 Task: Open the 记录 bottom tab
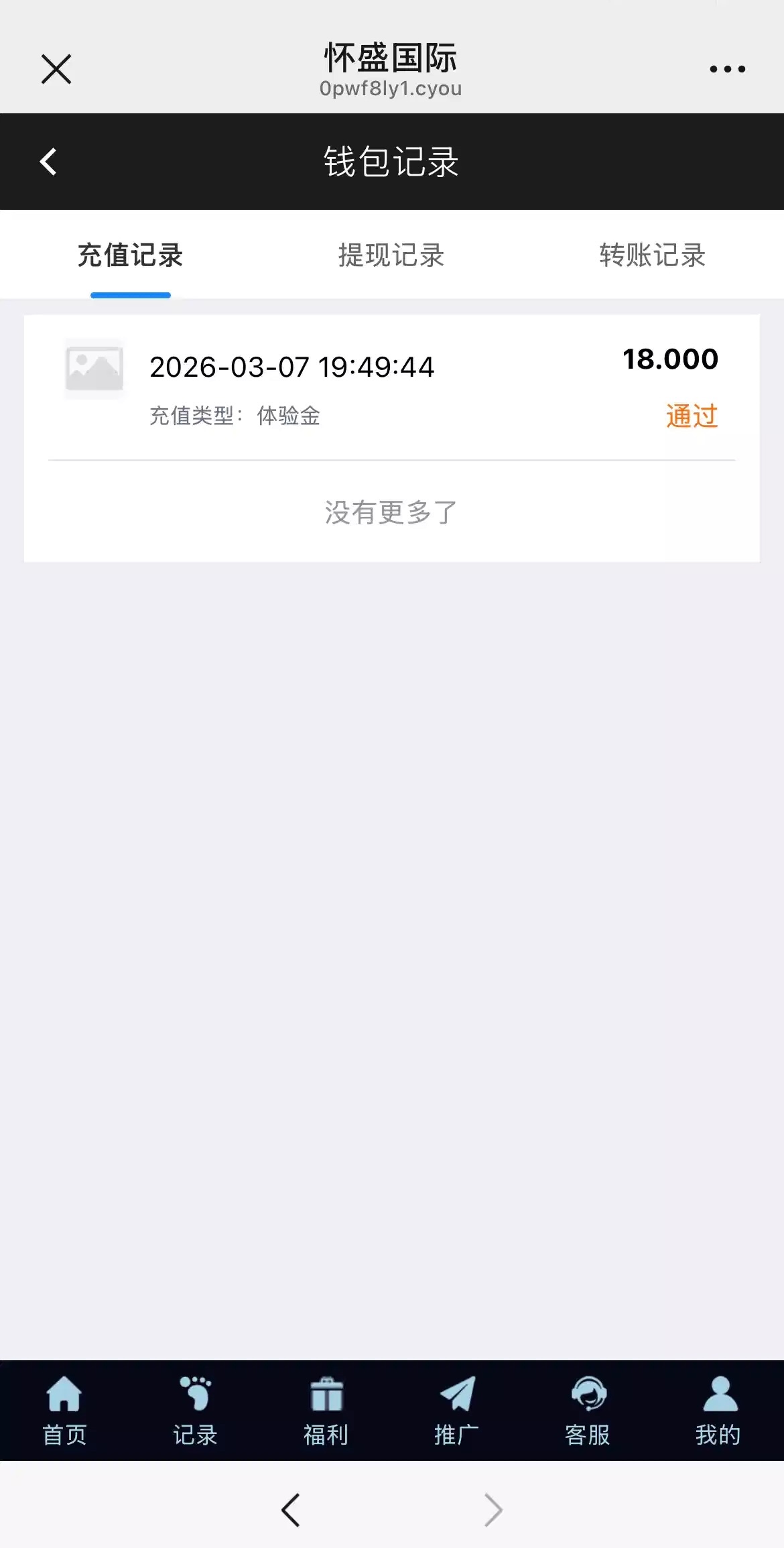pos(195,1410)
